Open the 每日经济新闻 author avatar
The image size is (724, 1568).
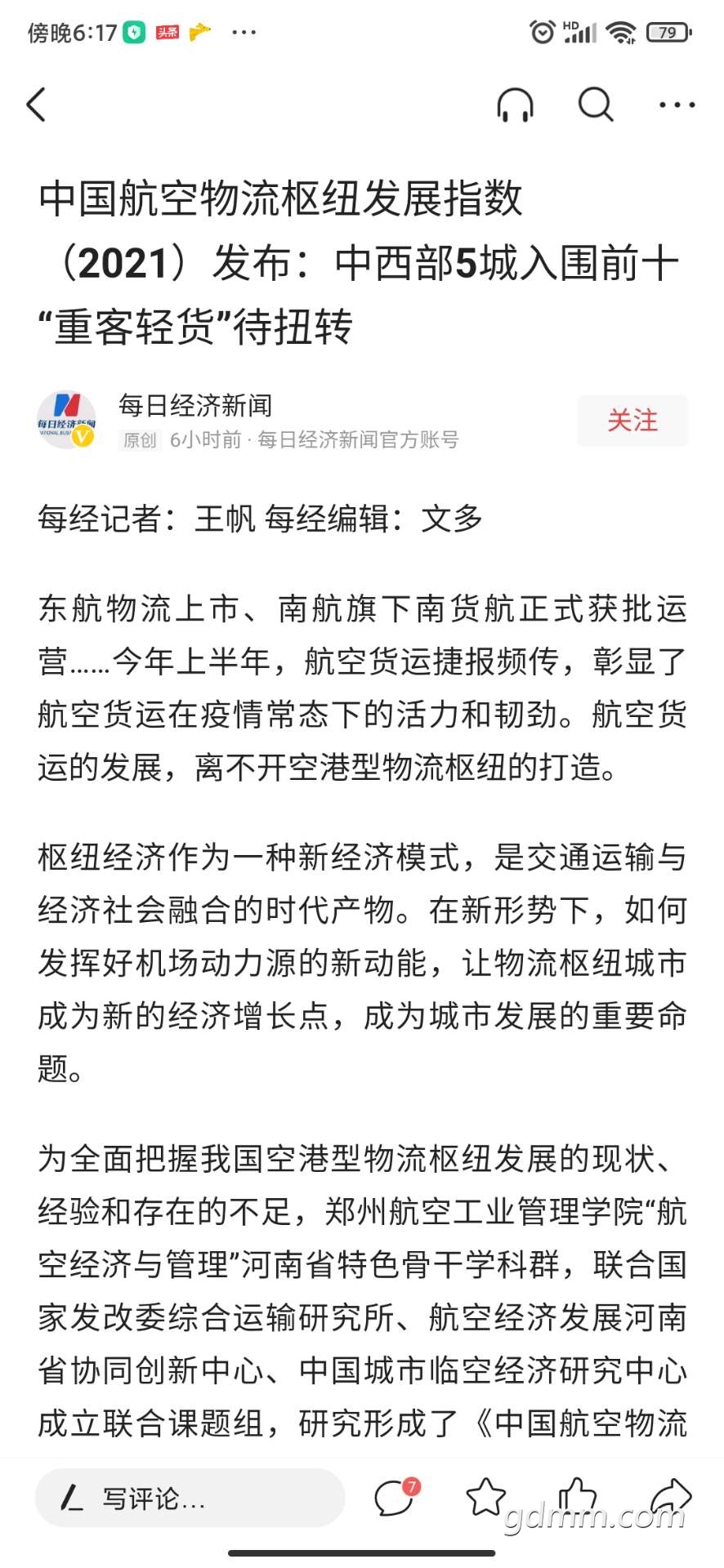click(67, 420)
